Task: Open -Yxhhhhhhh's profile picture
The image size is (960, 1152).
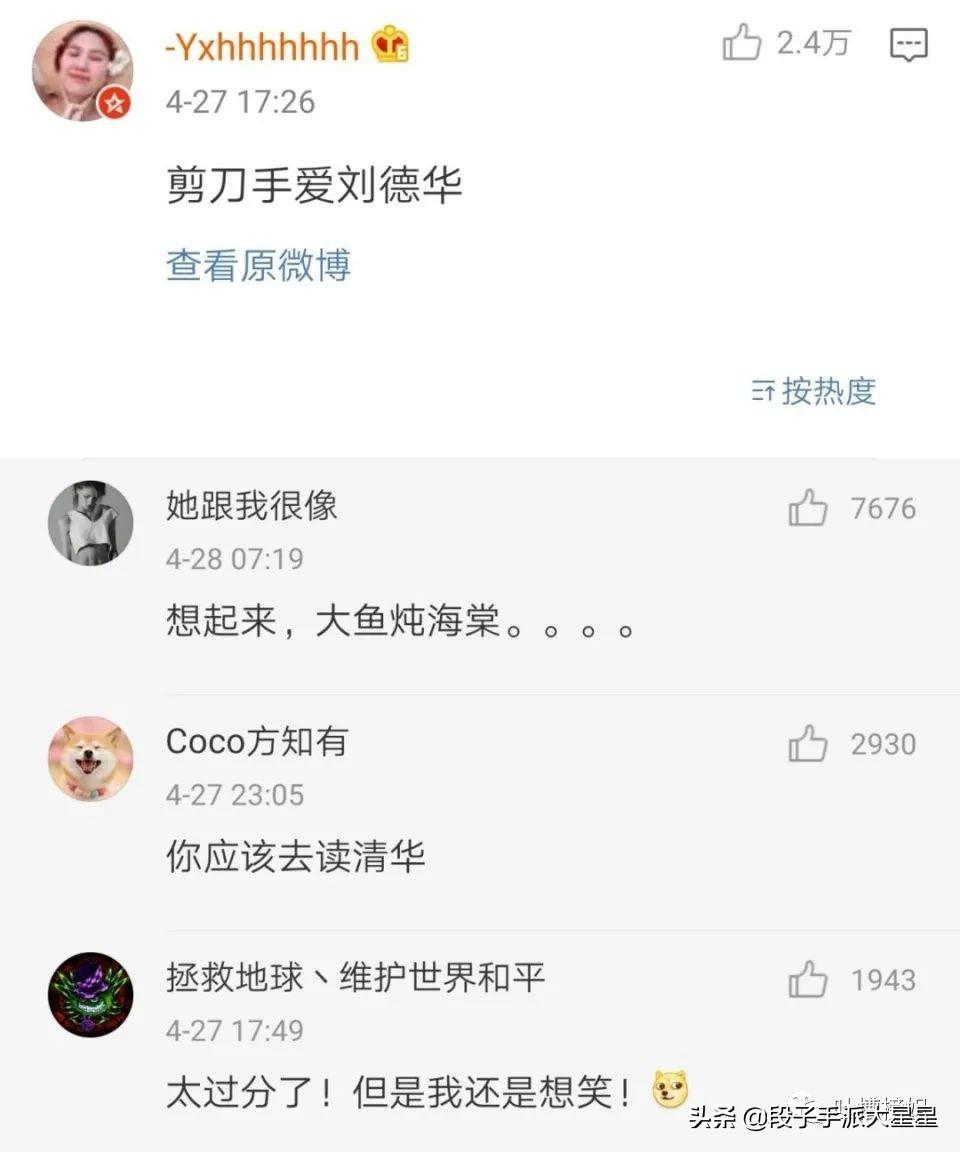Action: (83, 71)
